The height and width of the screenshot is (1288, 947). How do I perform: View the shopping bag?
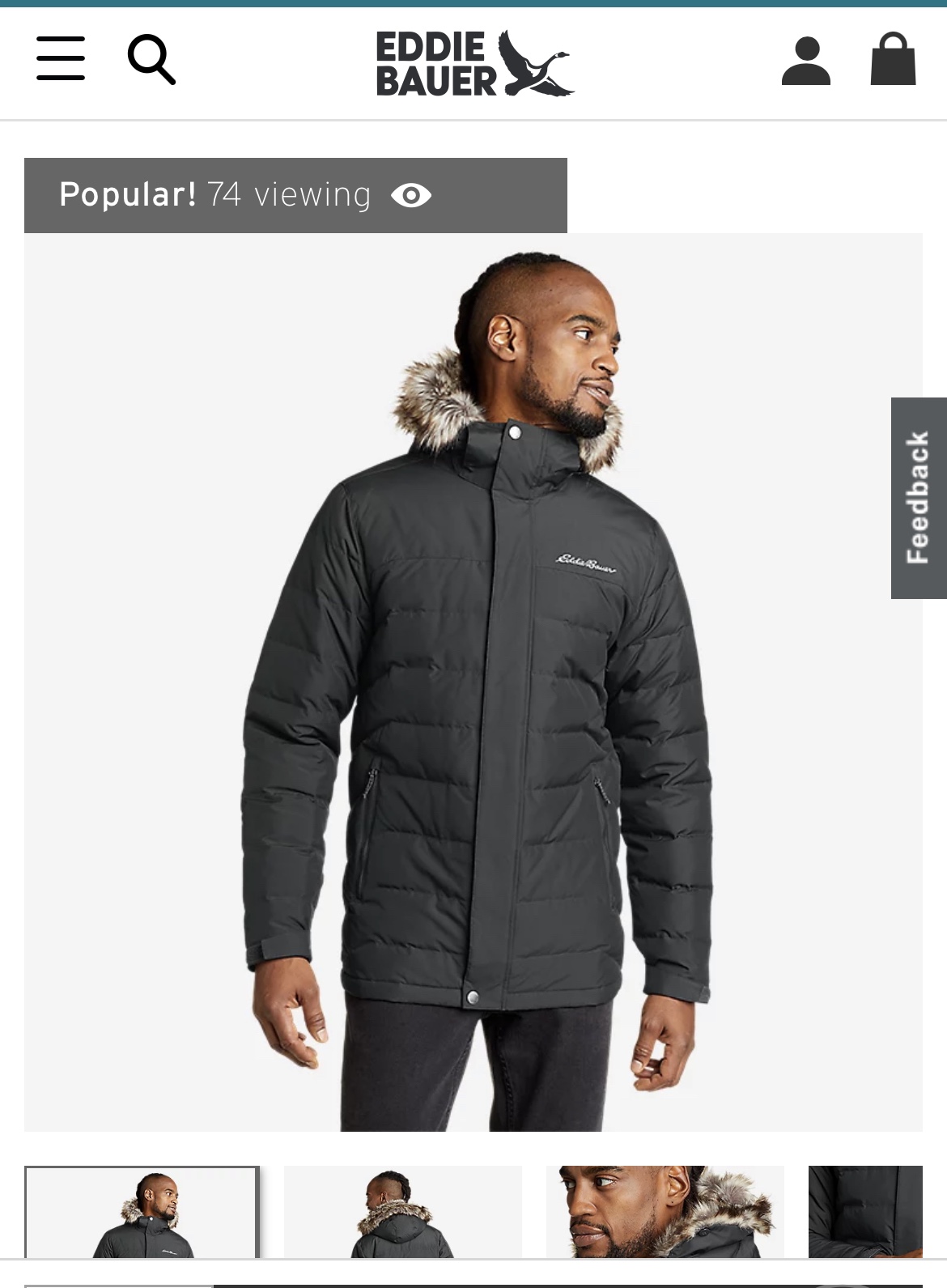pos(893,59)
